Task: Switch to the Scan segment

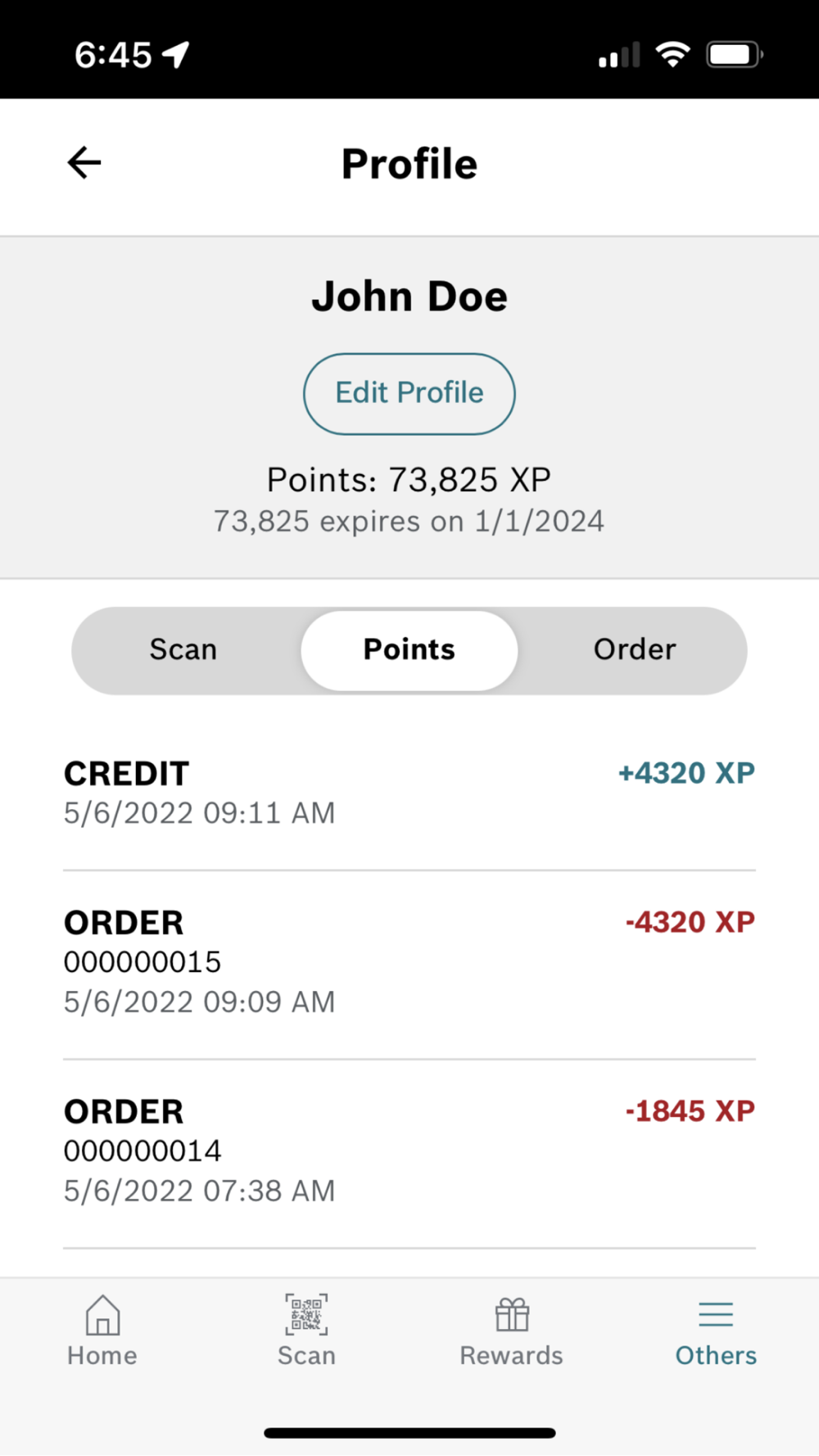Action: (183, 649)
